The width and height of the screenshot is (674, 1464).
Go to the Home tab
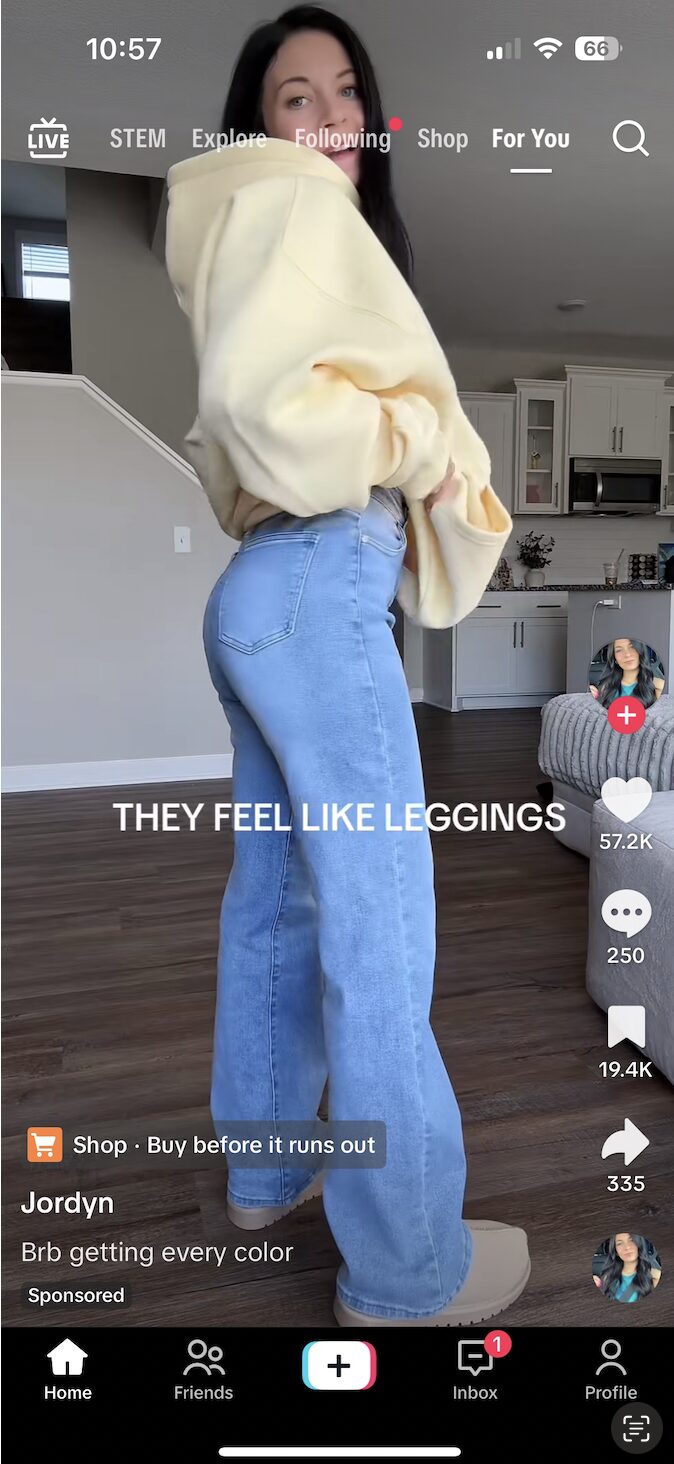pyautogui.click(x=67, y=1370)
